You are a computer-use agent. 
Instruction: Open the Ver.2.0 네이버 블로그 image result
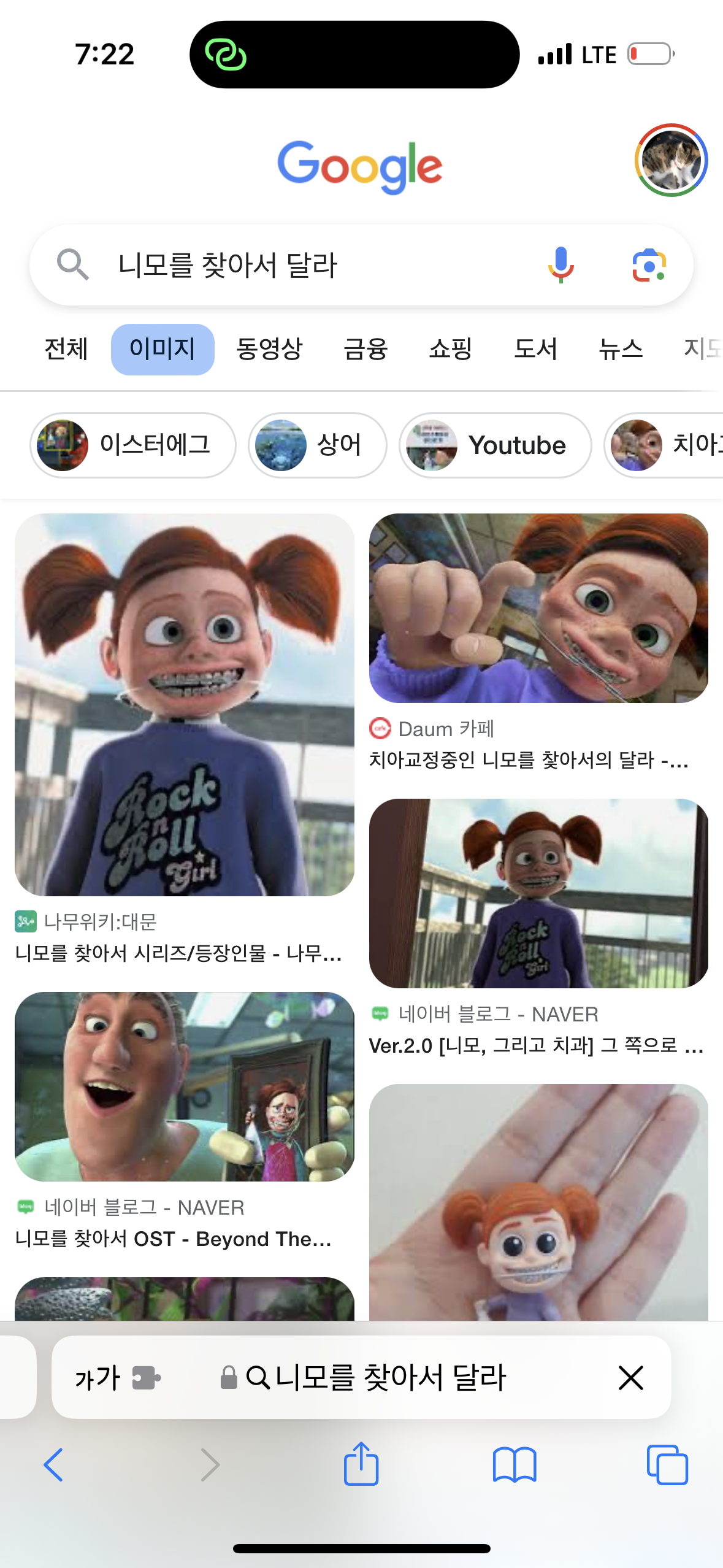pos(538,893)
